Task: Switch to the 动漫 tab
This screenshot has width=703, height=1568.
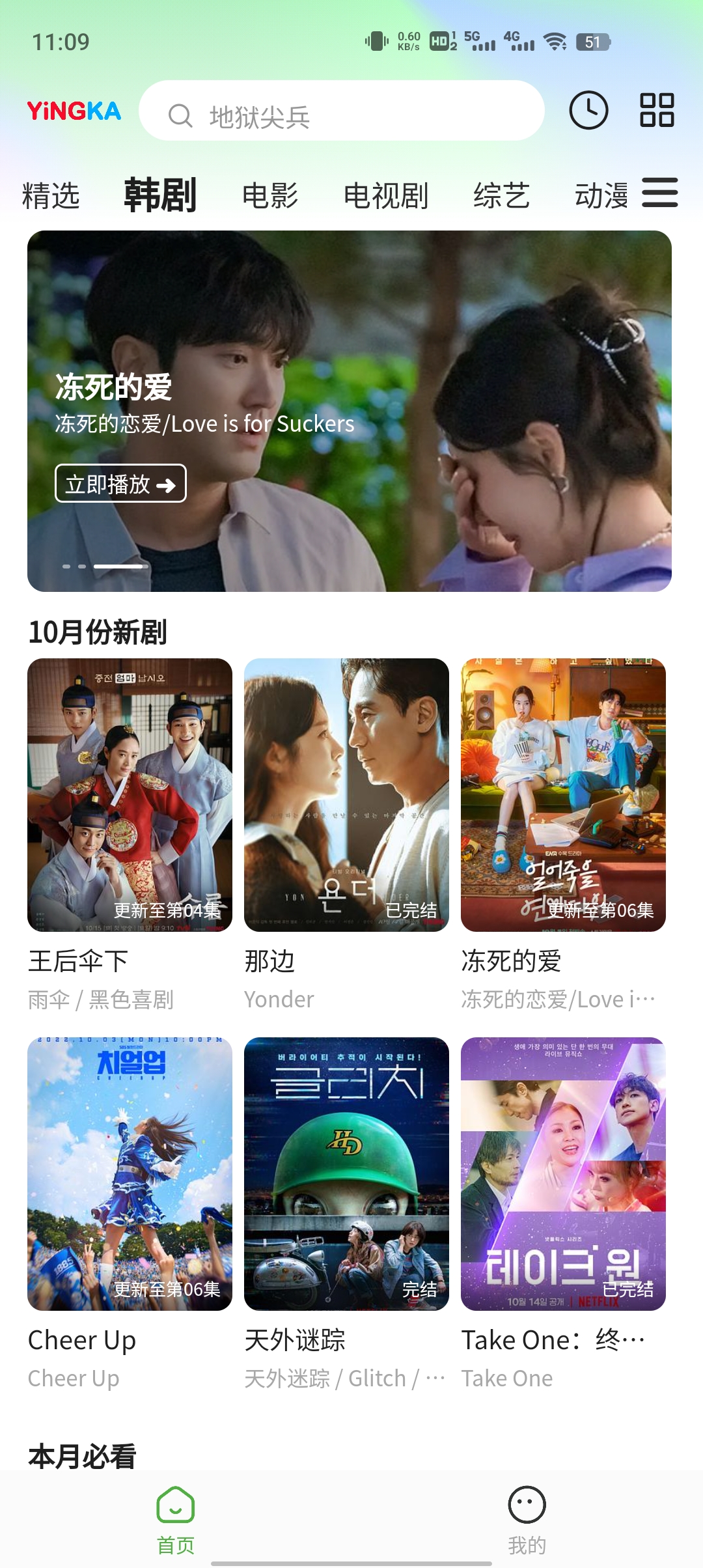Action: point(601,195)
